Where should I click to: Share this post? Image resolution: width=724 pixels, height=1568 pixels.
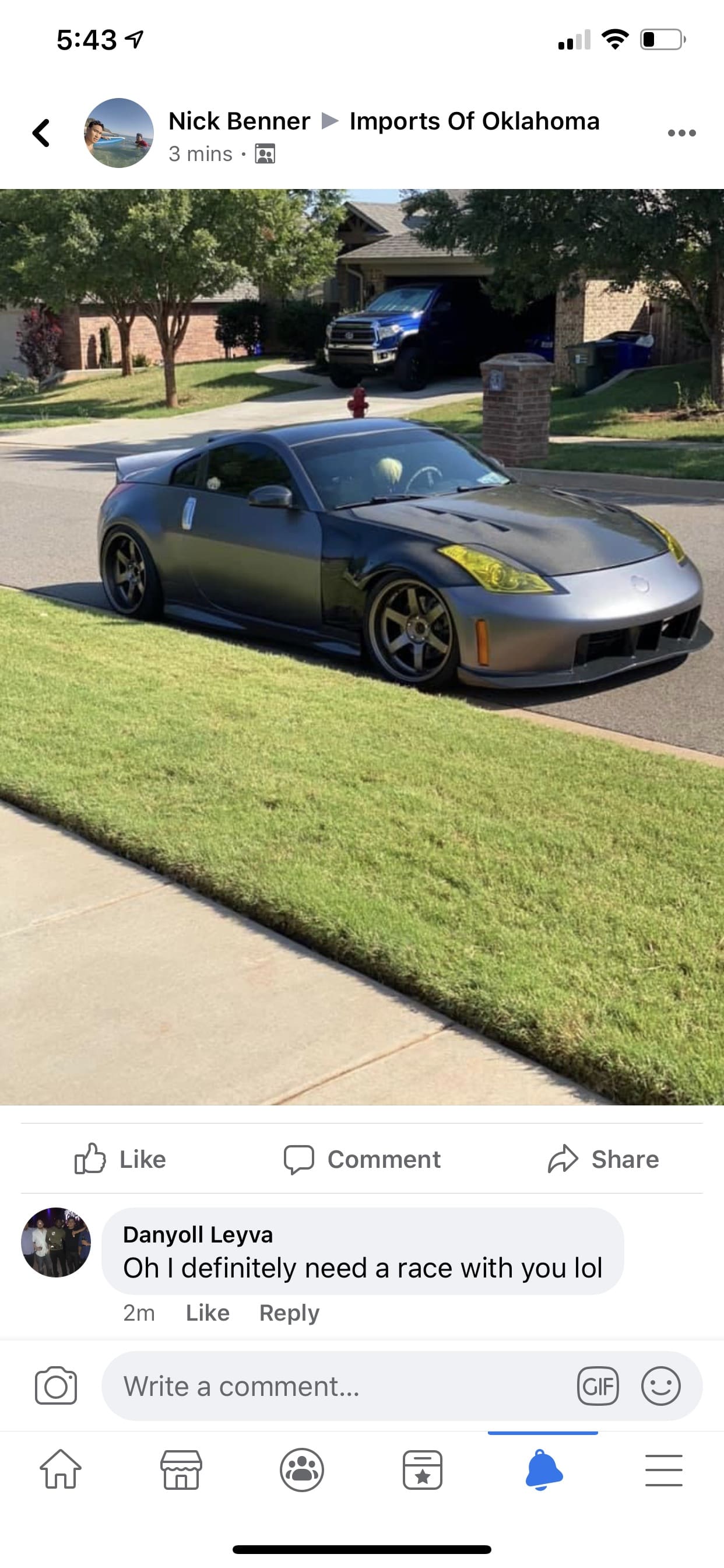click(x=603, y=1159)
